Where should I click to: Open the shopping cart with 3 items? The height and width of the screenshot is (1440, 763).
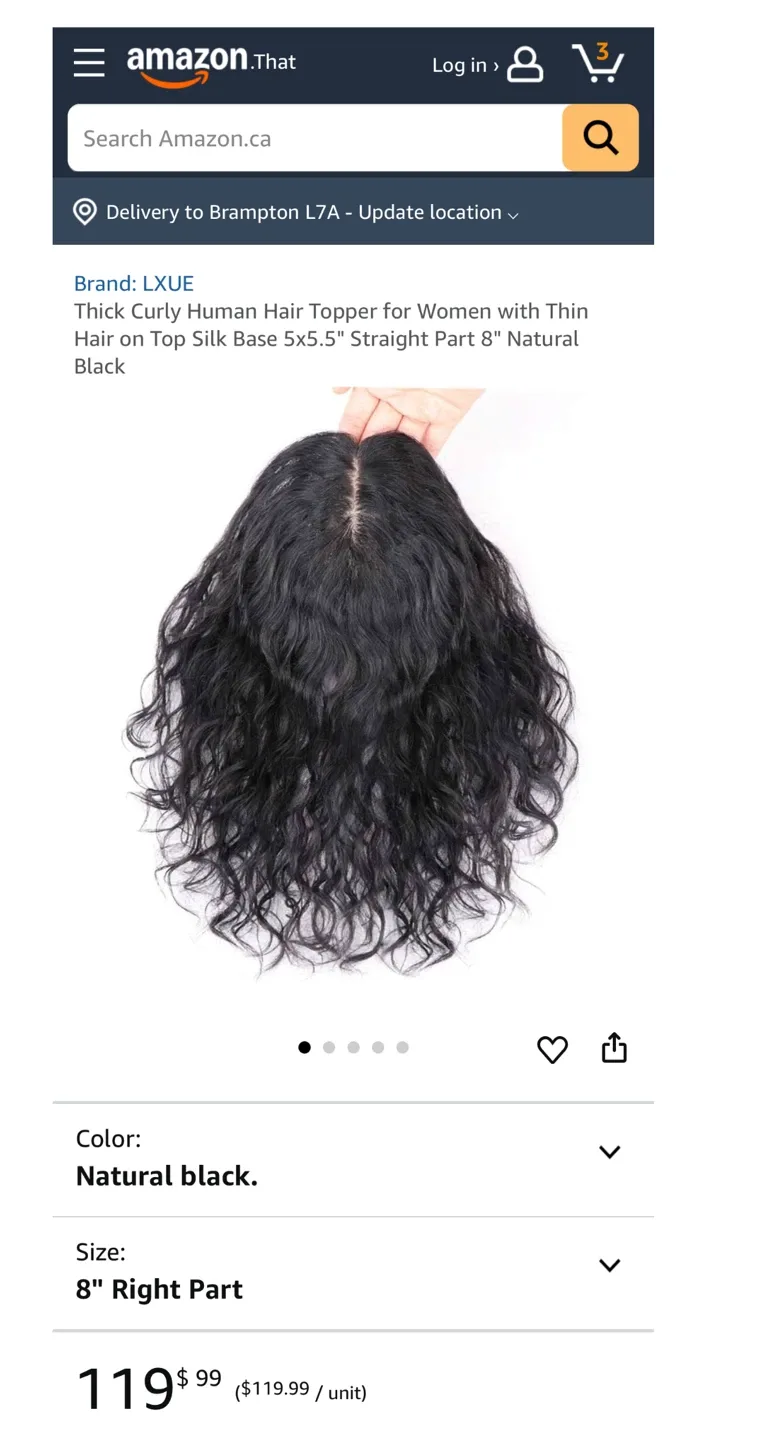(x=599, y=62)
